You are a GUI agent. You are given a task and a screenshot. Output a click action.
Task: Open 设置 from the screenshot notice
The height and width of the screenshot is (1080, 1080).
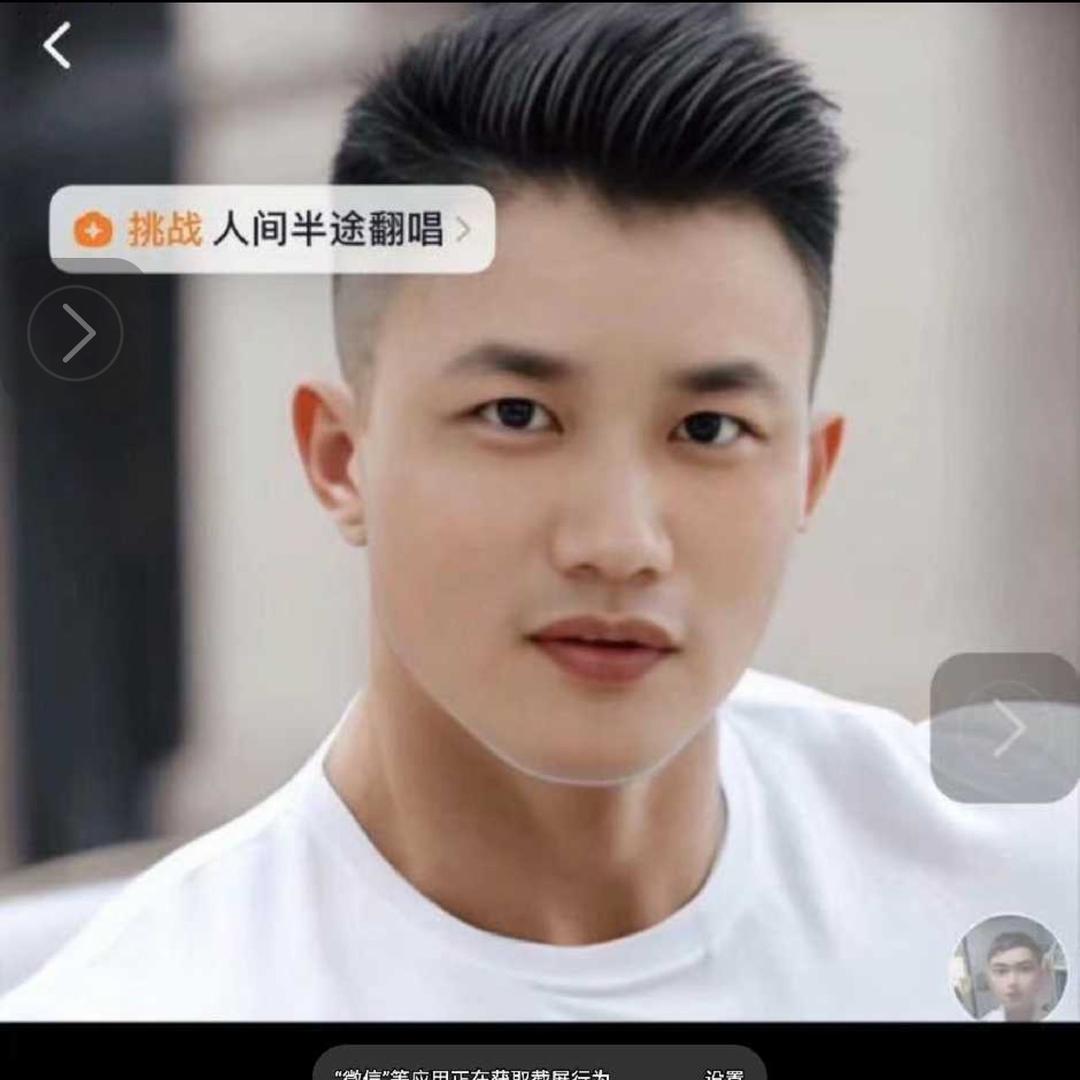tap(723, 1074)
